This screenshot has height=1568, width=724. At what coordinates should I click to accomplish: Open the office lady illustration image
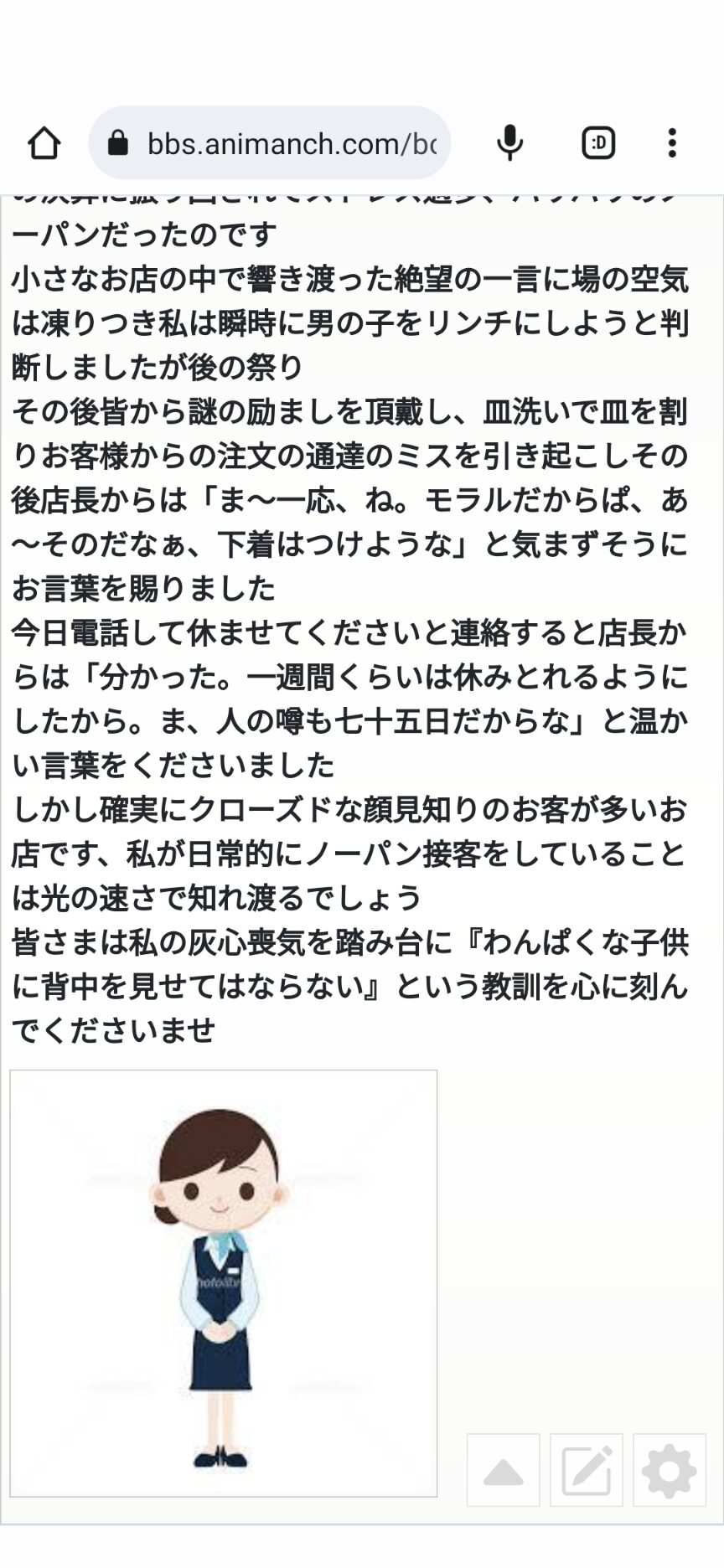coord(224,1284)
